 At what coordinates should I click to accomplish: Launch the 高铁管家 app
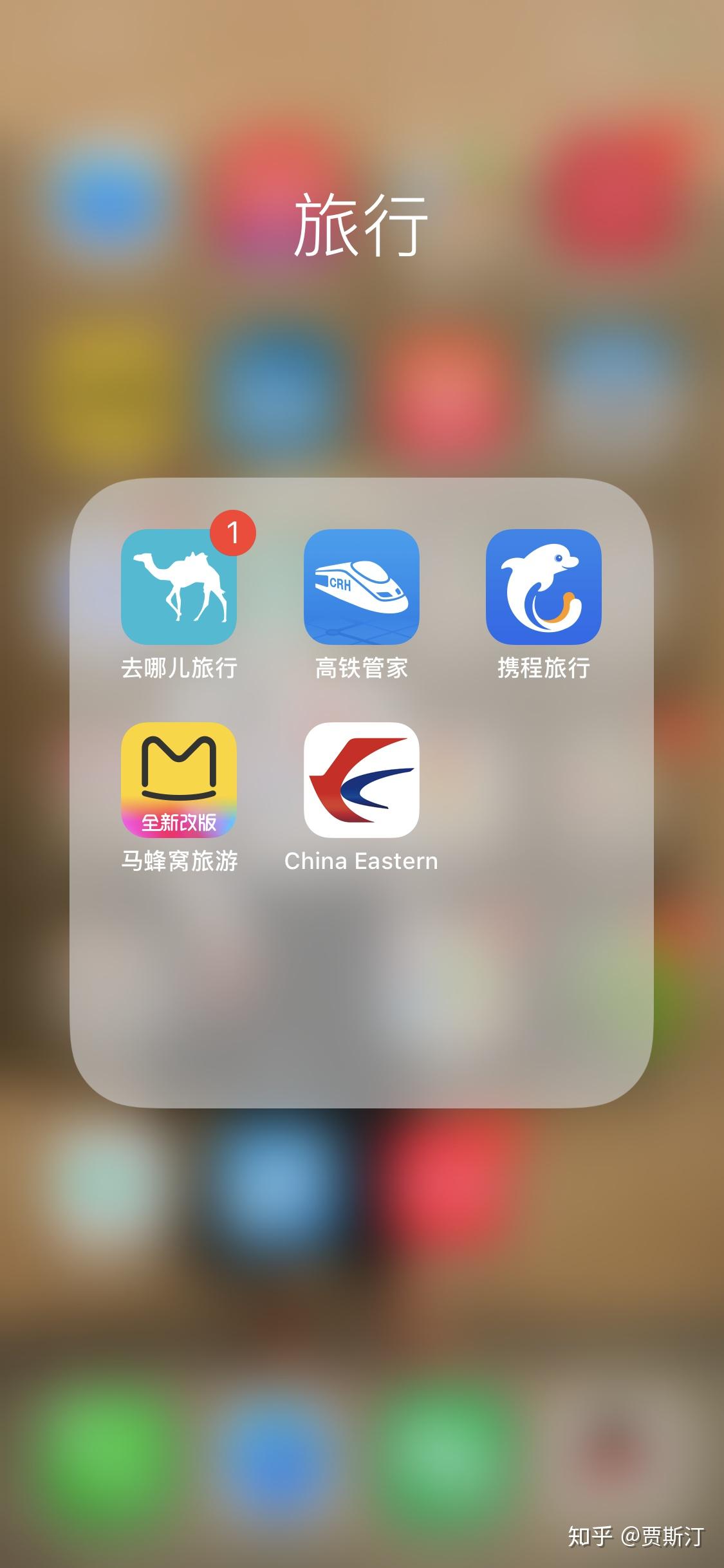361,587
